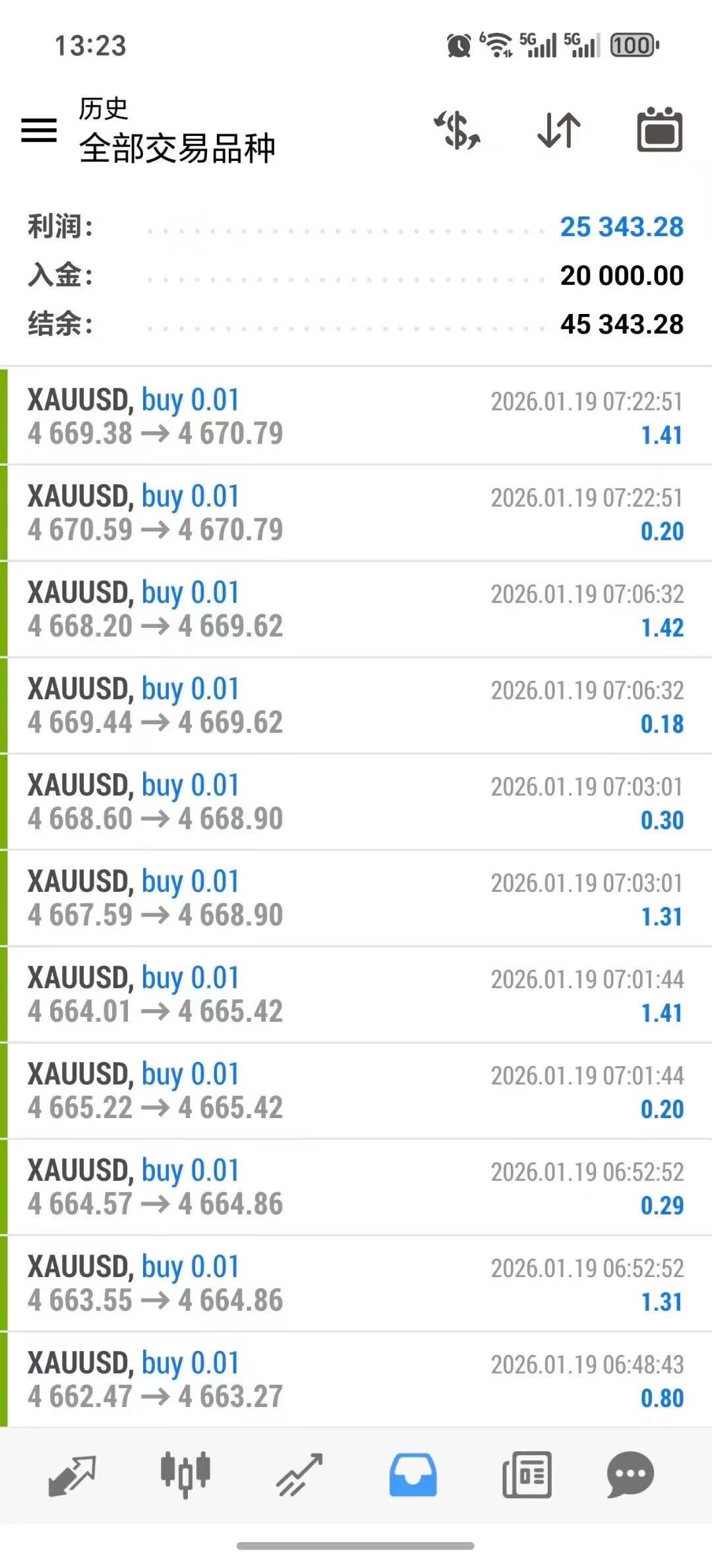The height and width of the screenshot is (1568, 712).
Task: Open the calendar date range picker
Action: pos(659,130)
